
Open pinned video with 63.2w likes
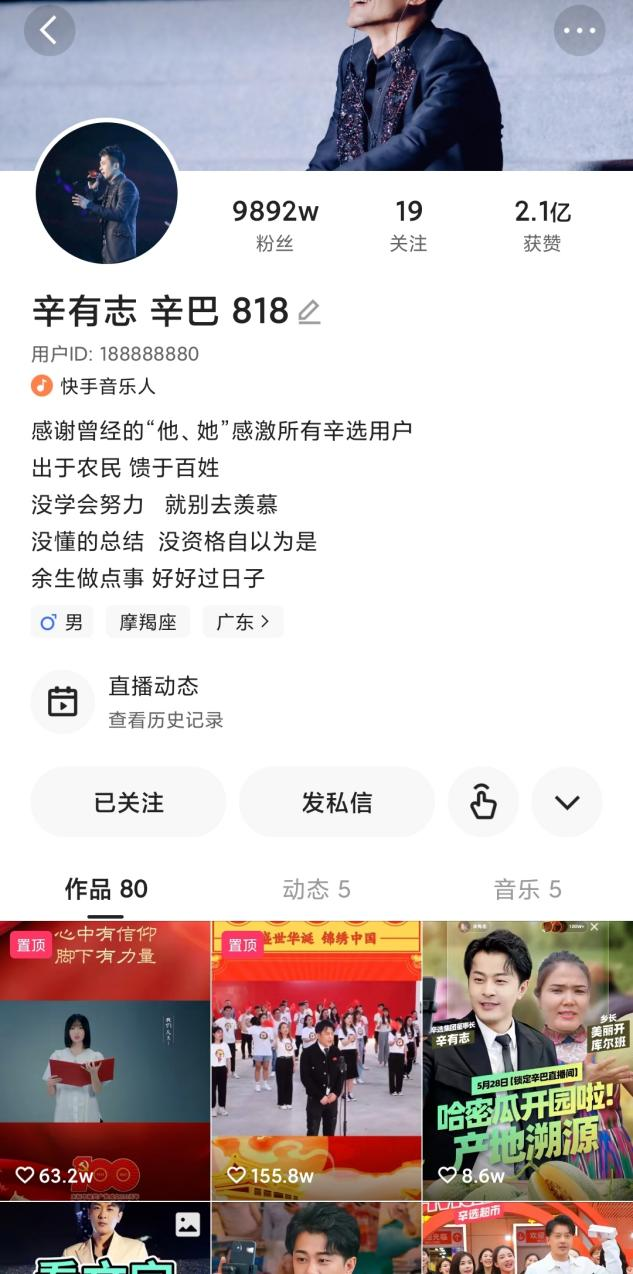coord(105,1060)
